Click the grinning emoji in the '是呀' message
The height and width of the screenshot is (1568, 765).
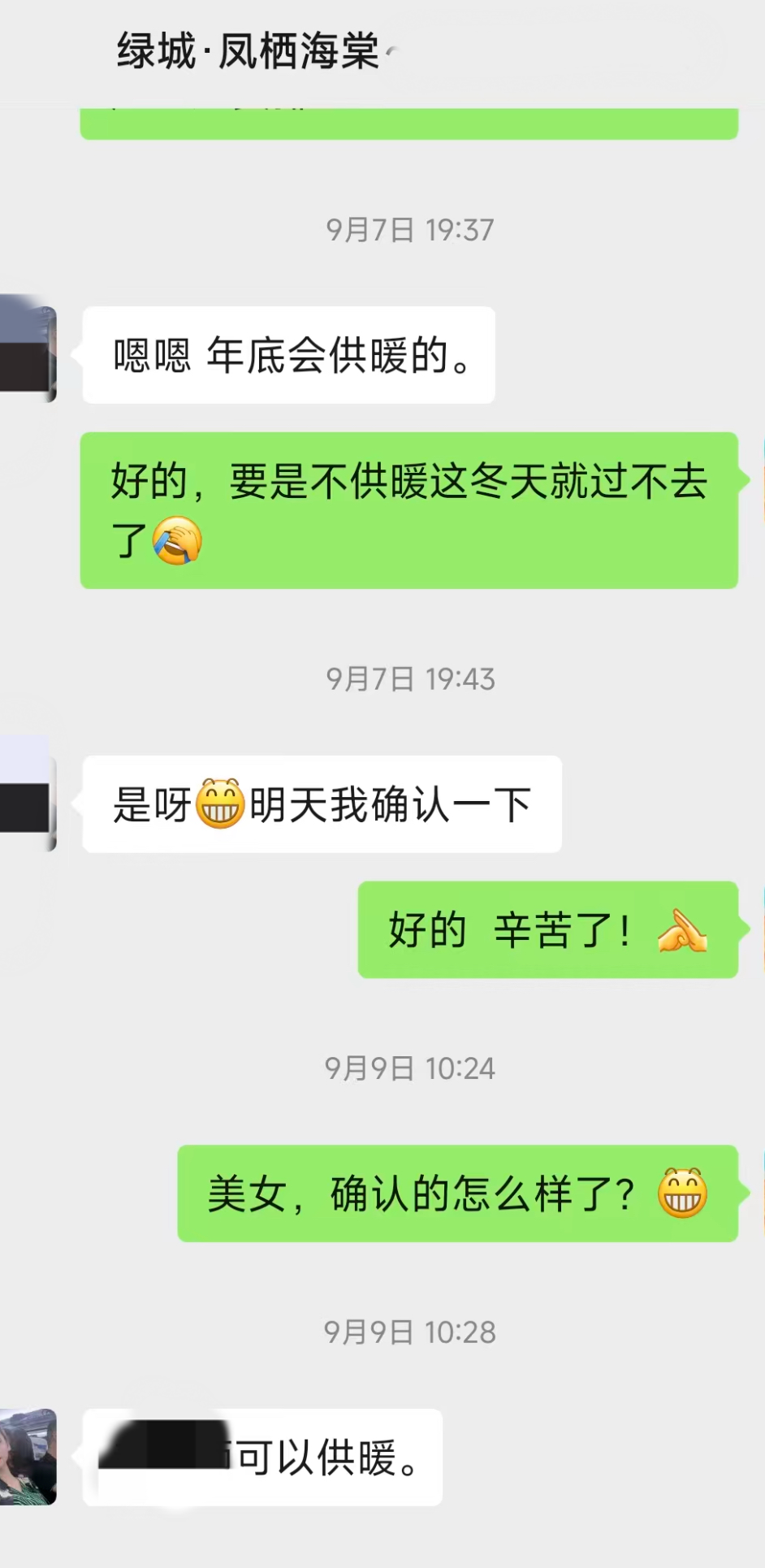221,803
